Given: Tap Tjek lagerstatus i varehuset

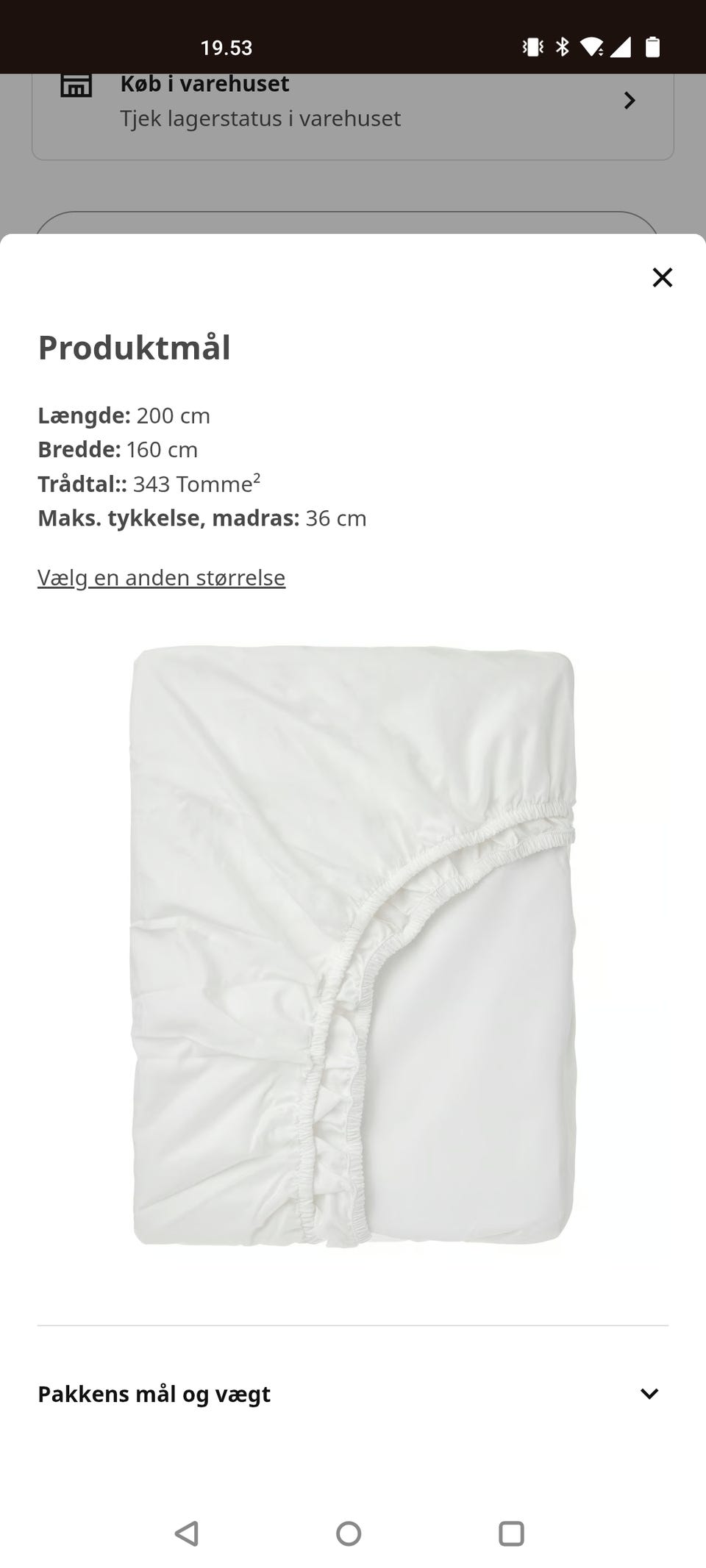Looking at the screenshot, I should click(x=261, y=118).
